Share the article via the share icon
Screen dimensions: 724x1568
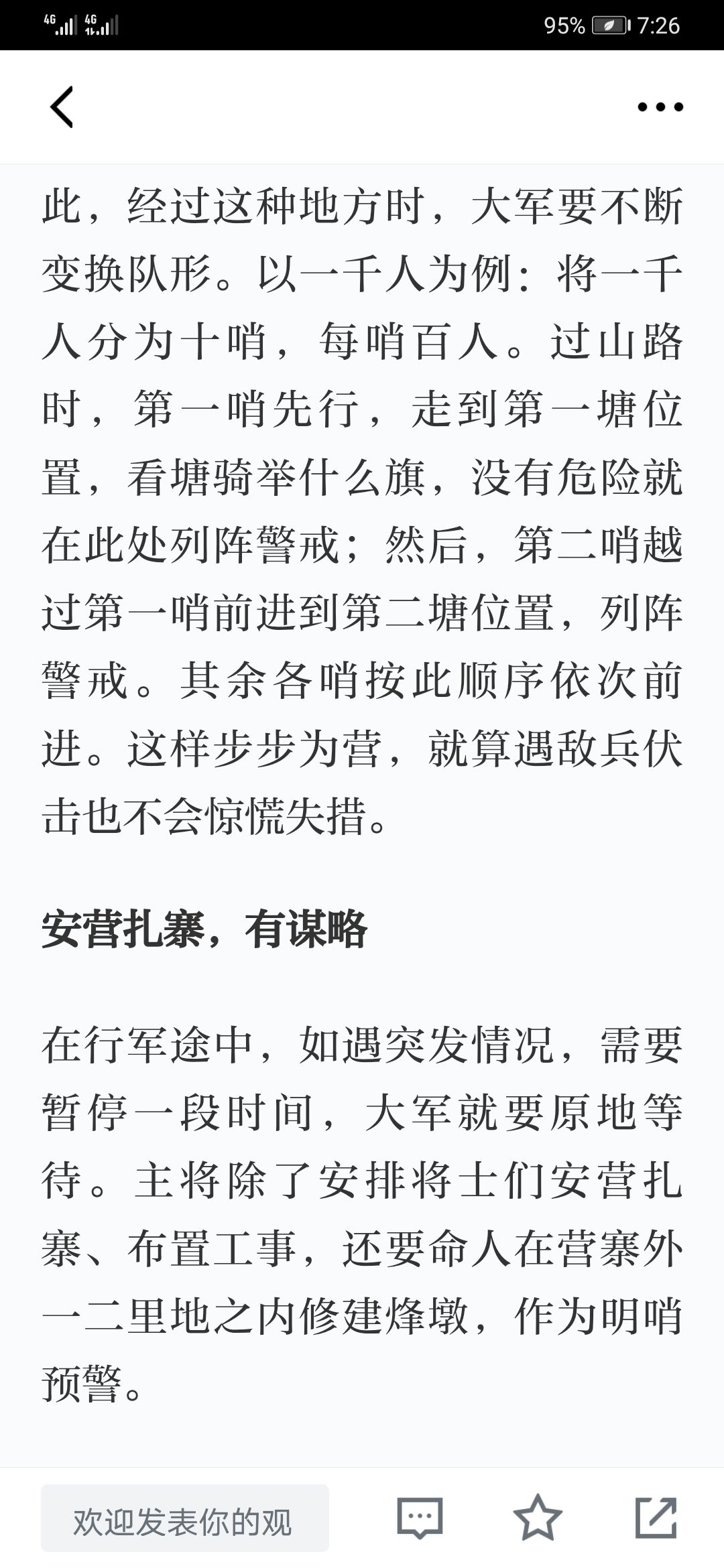[x=656, y=1518]
